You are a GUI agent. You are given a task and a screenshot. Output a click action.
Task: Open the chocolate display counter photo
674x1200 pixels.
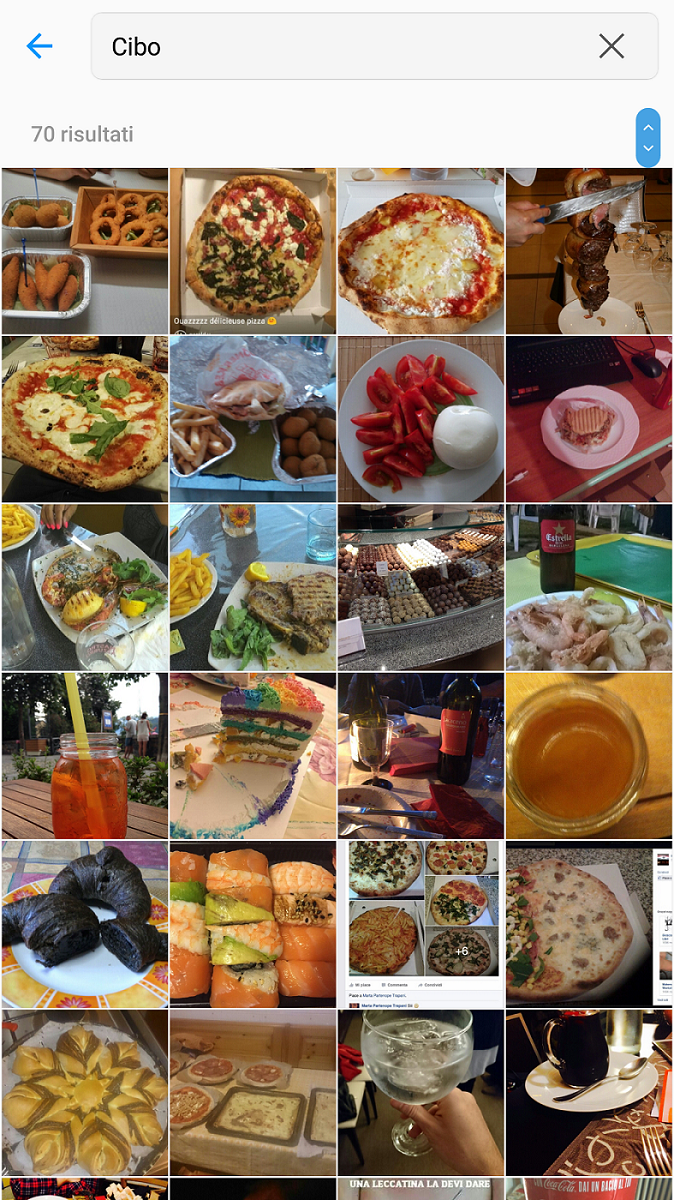click(x=421, y=587)
